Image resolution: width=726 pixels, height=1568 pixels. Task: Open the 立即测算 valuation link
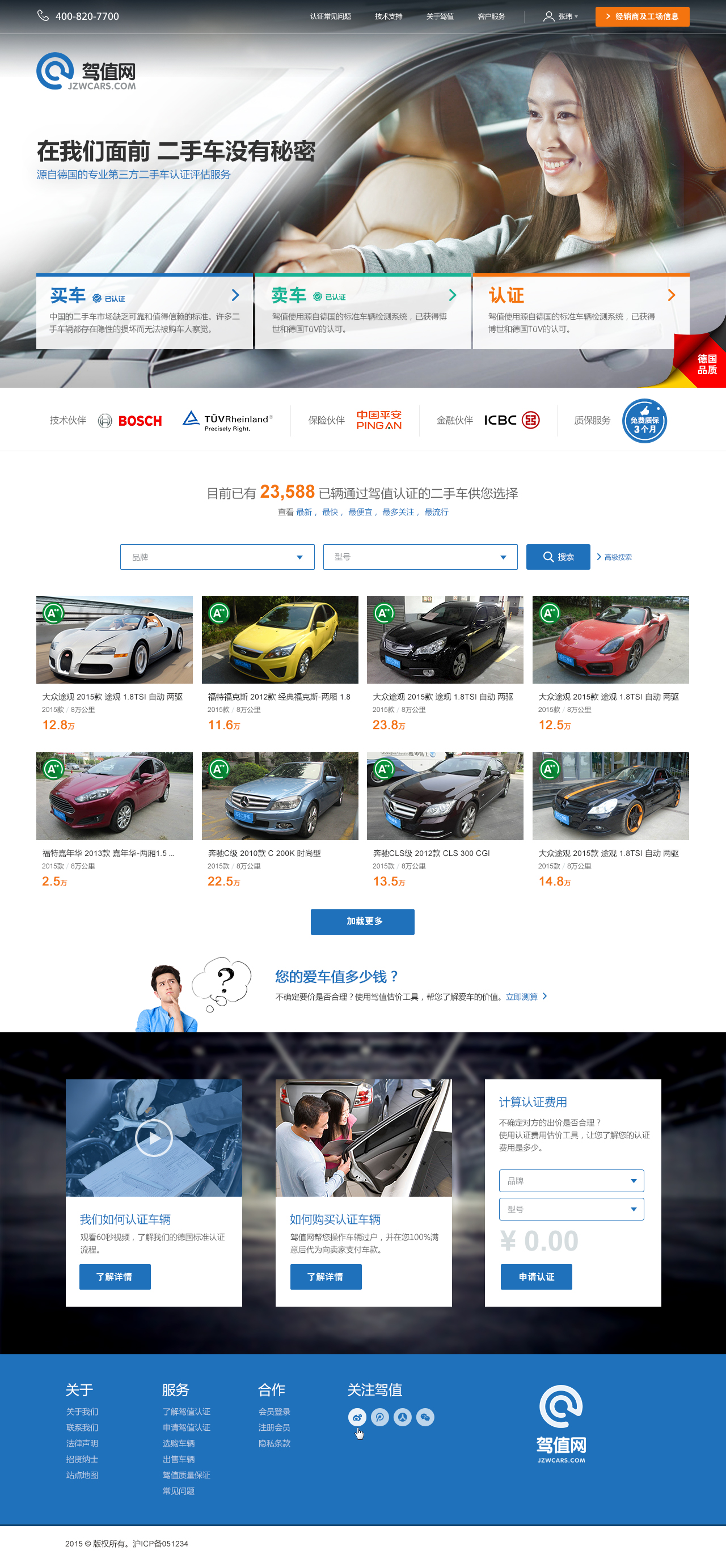click(x=526, y=997)
